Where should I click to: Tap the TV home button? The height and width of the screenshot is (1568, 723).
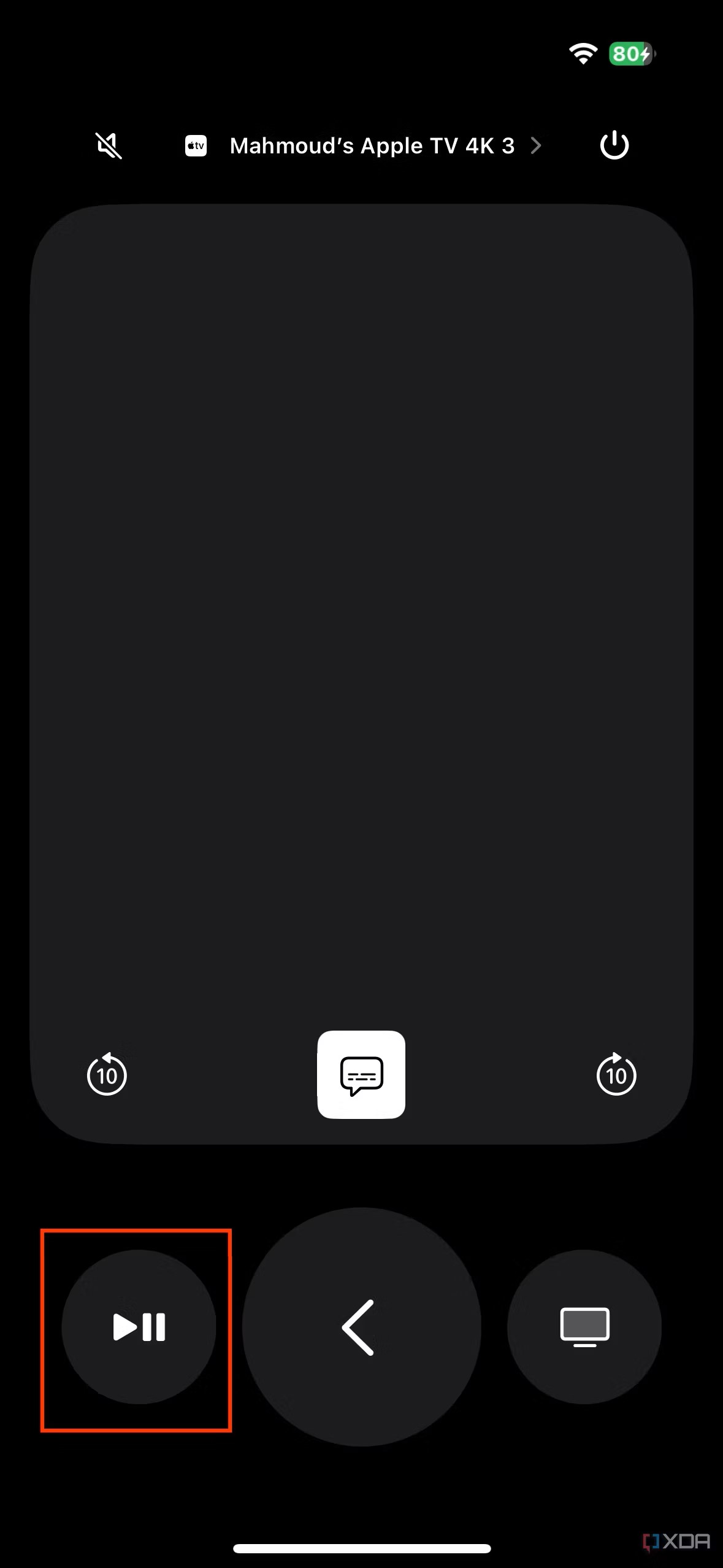pos(584,1327)
